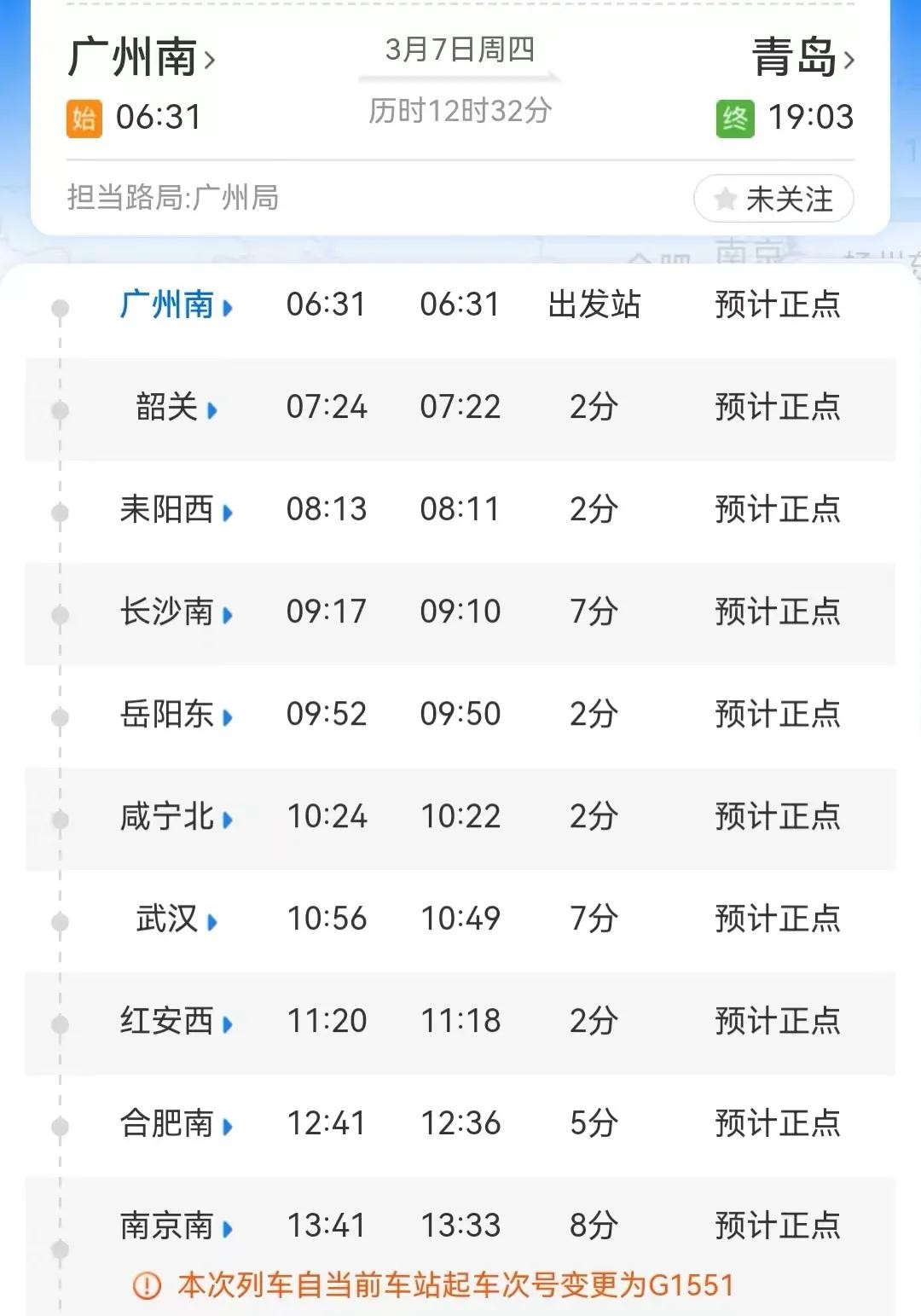Tap the 未关注 follow button
The width and height of the screenshot is (921, 1316).
click(x=773, y=199)
